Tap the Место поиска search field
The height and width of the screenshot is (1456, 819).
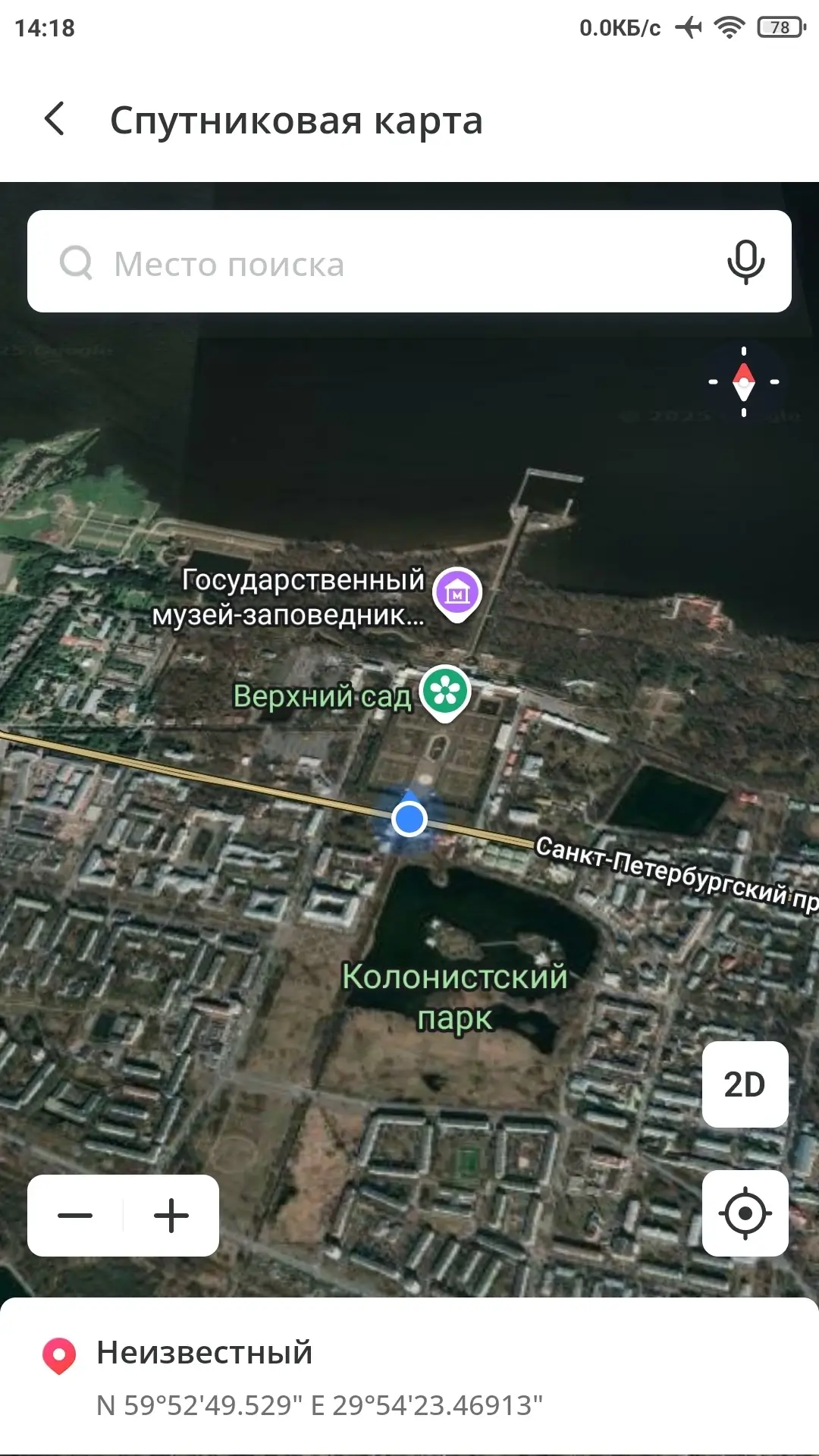click(x=379, y=263)
